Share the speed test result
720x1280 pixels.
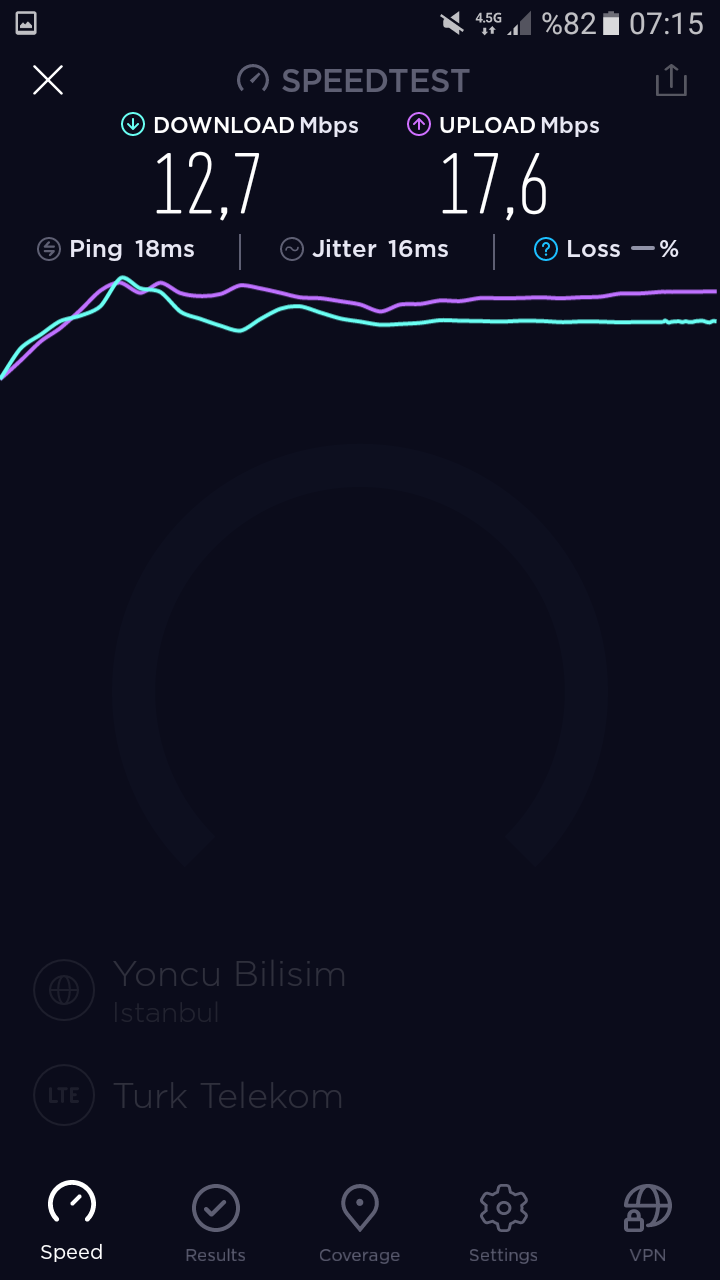pos(671,80)
